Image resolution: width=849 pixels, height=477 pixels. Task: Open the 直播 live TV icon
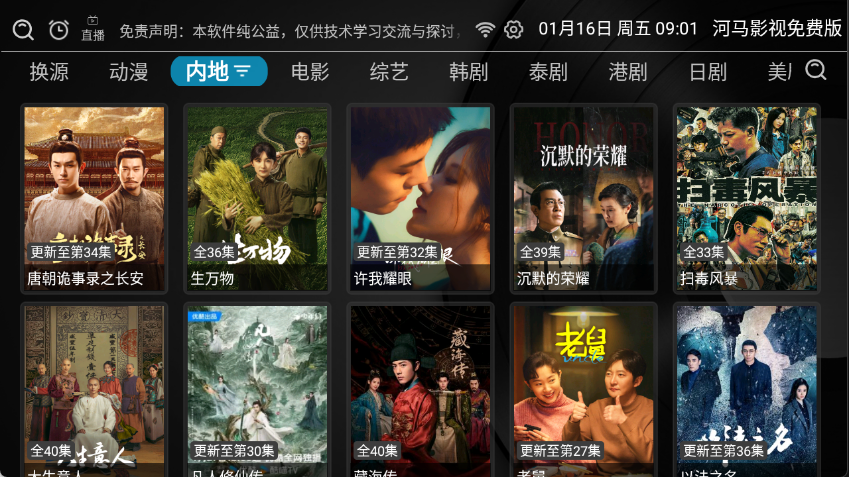click(x=93, y=28)
